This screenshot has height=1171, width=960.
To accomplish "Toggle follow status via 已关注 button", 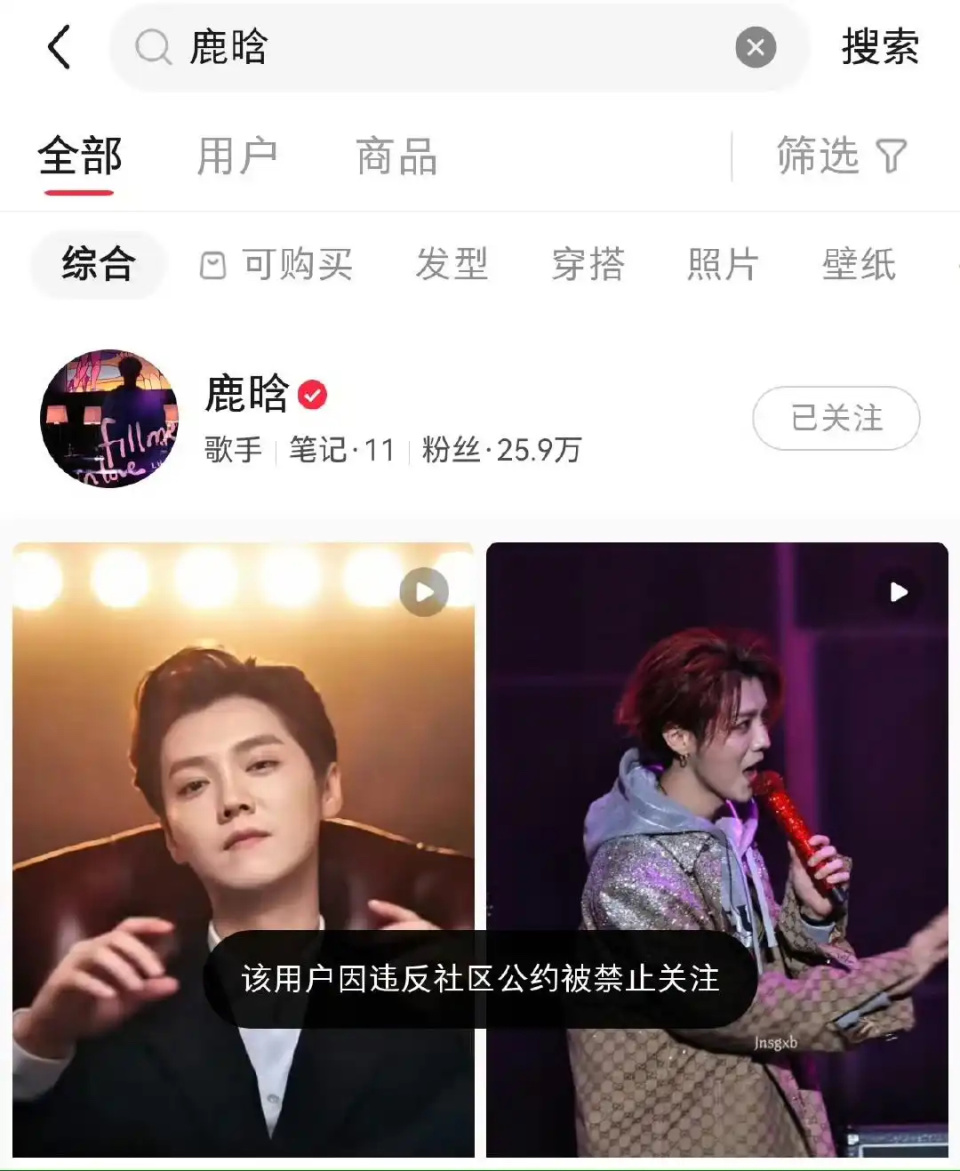I will tap(836, 419).
